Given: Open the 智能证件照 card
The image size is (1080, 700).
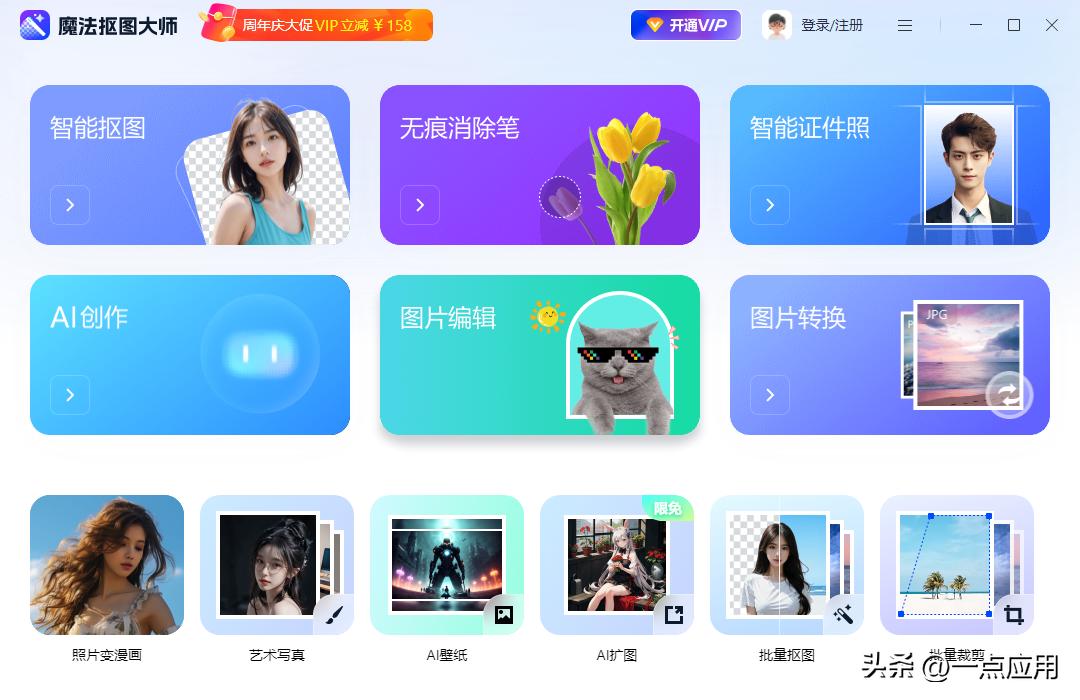Looking at the screenshot, I should tap(889, 165).
